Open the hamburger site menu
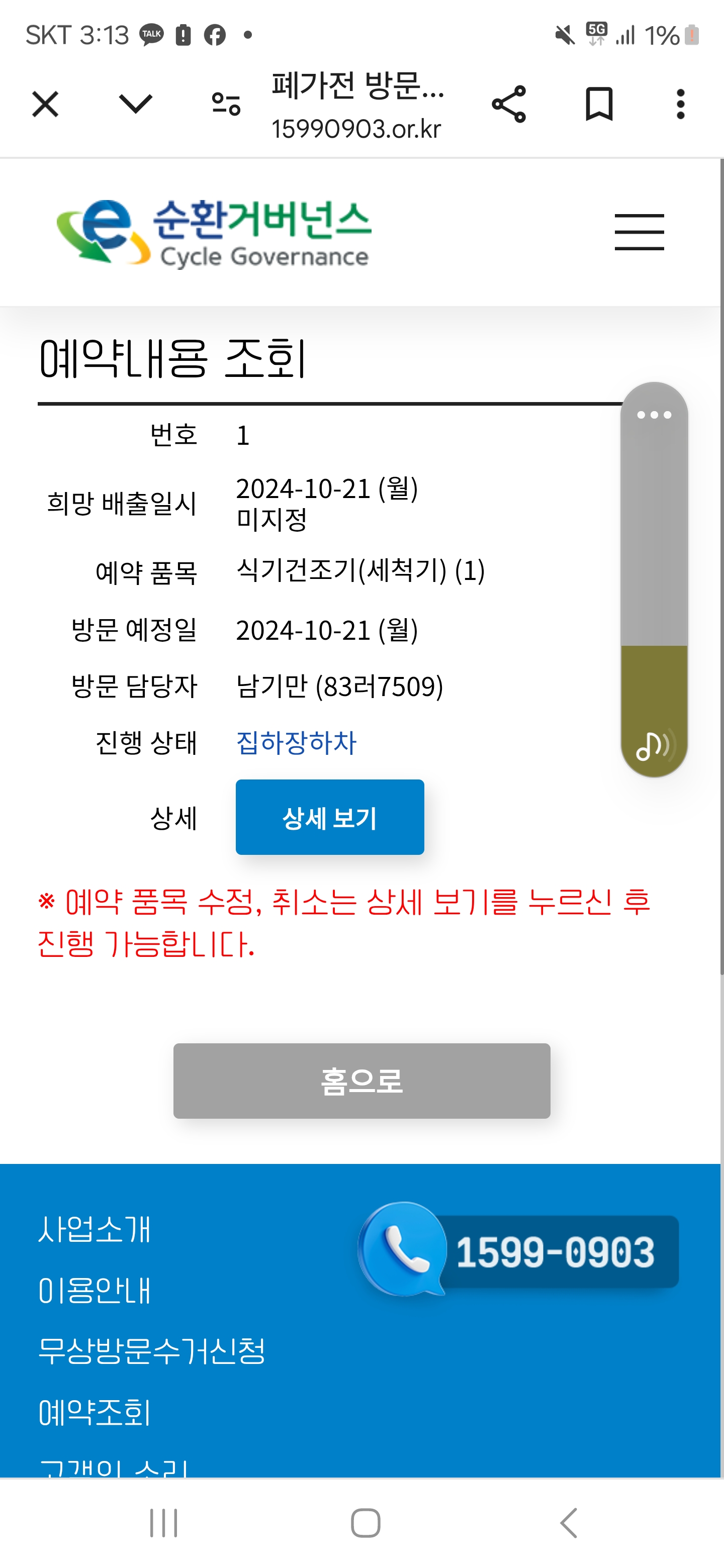The image size is (724, 1568). (x=640, y=232)
